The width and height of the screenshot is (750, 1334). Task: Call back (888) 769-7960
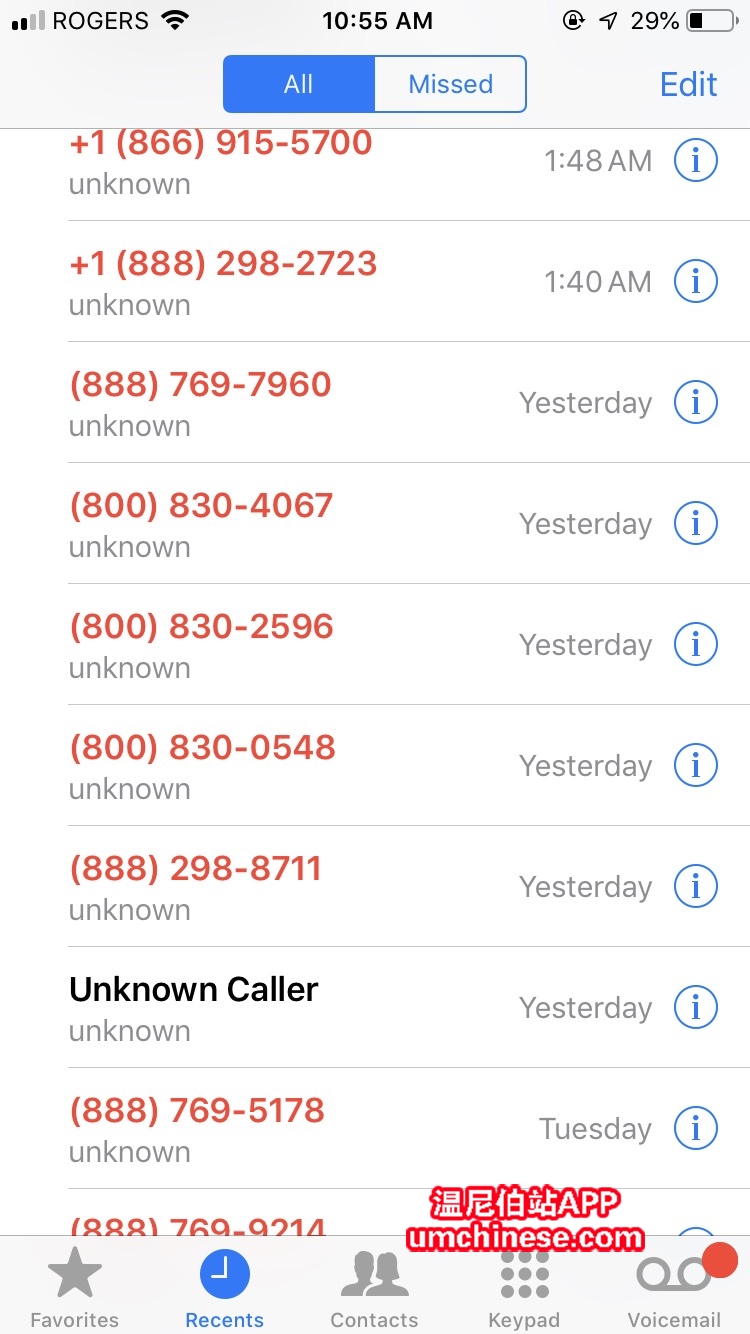pyautogui.click(x=200, y=385)
